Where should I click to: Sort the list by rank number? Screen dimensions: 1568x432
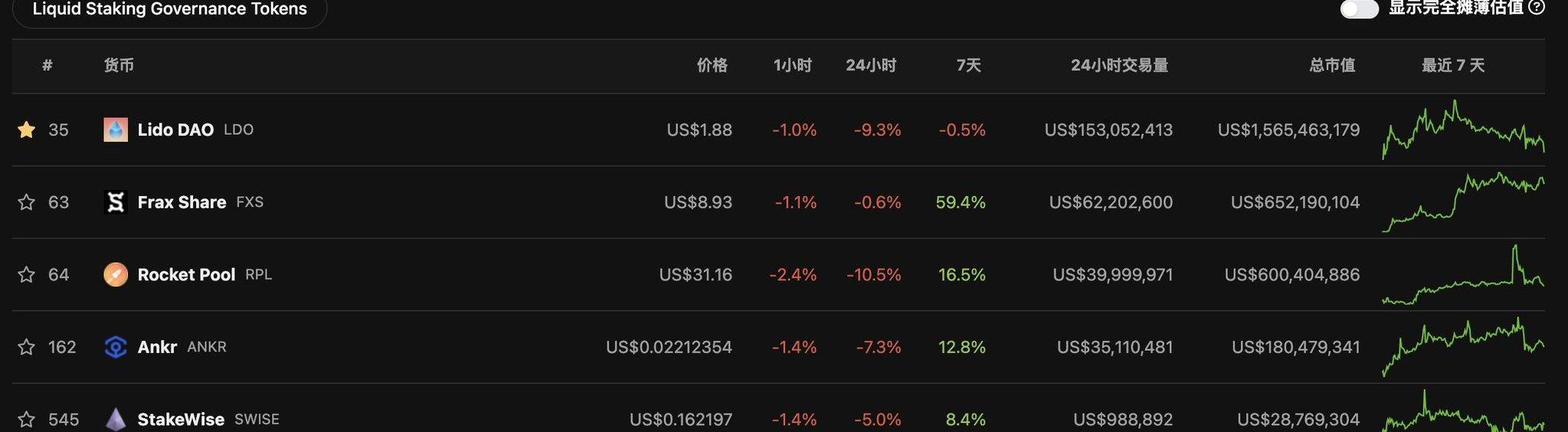pos(47,66)
